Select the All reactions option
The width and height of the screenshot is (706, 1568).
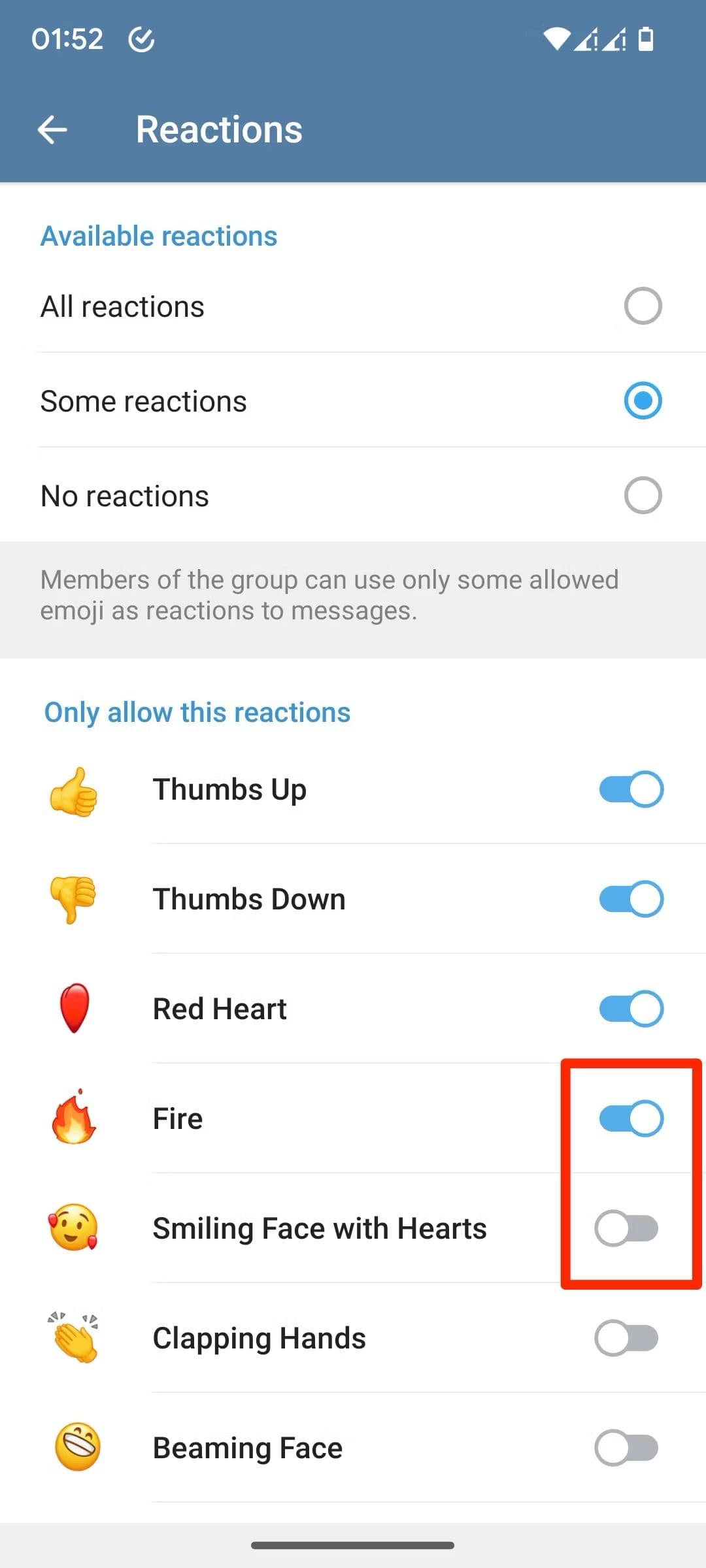642,306
